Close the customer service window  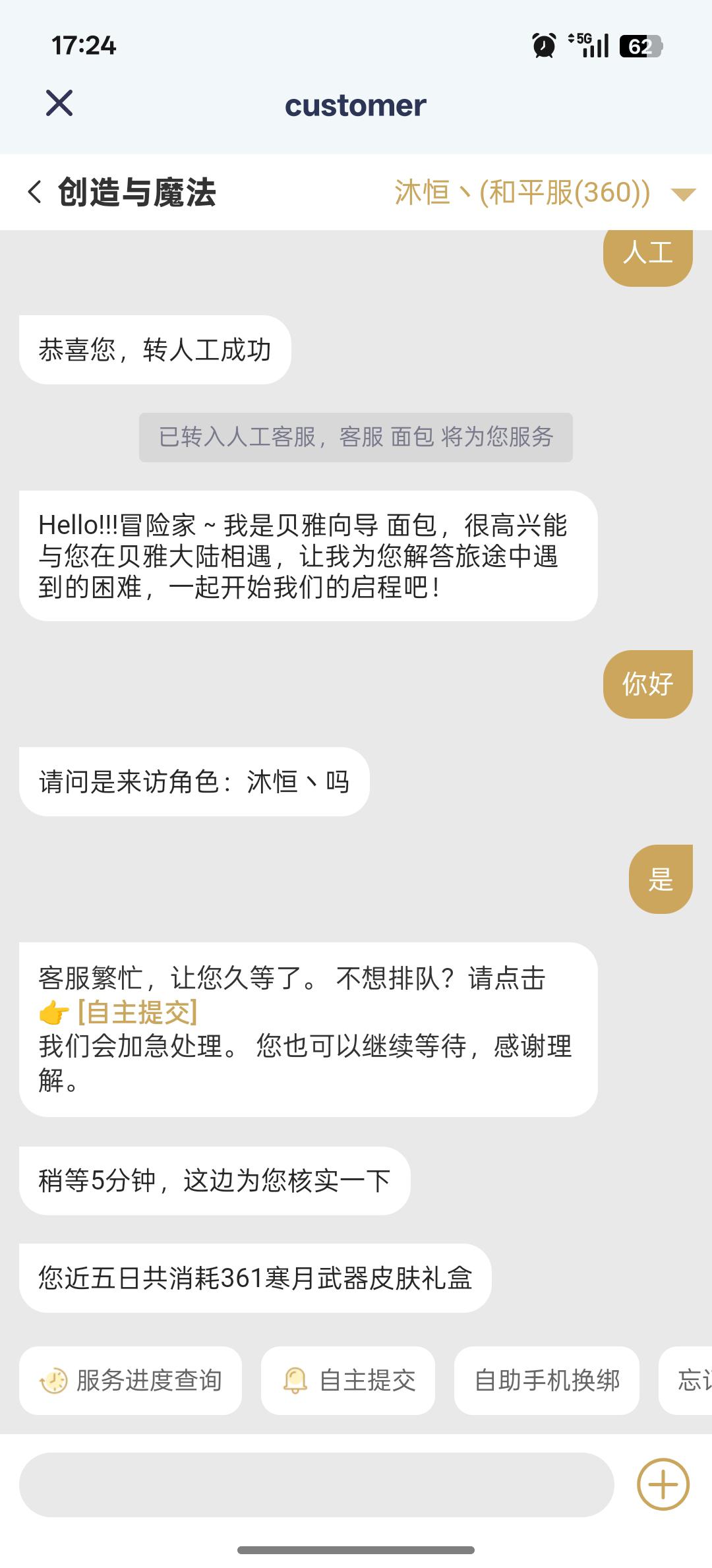(x=59, y=104)
